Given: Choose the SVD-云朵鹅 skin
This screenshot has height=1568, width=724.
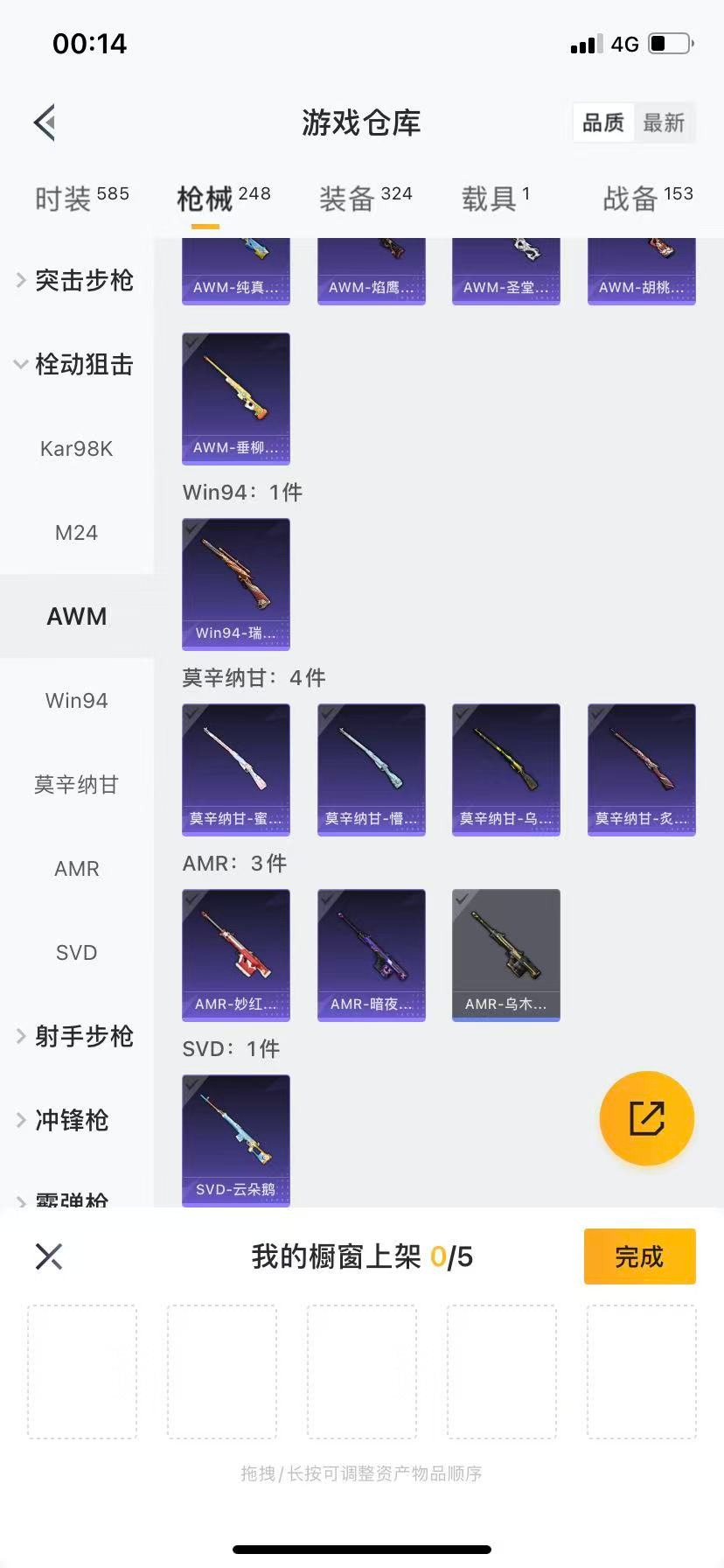Looking at the screenshot, I should coord(236,1140).
